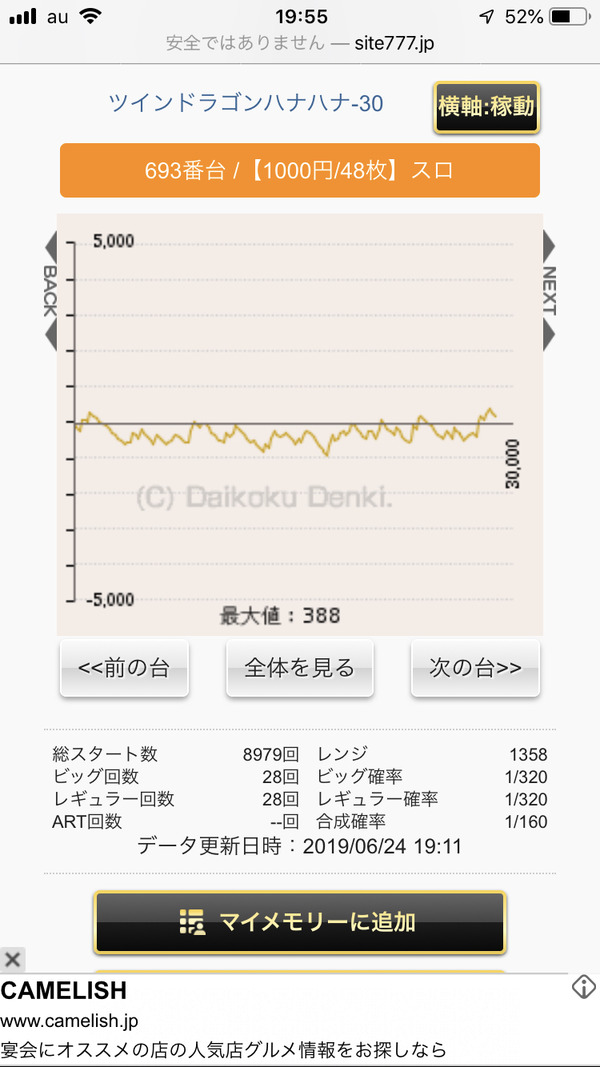Screen dimensions: 600x1067
Task: Go to next machine with 次の台>>
Action: [x=476, y=668]
